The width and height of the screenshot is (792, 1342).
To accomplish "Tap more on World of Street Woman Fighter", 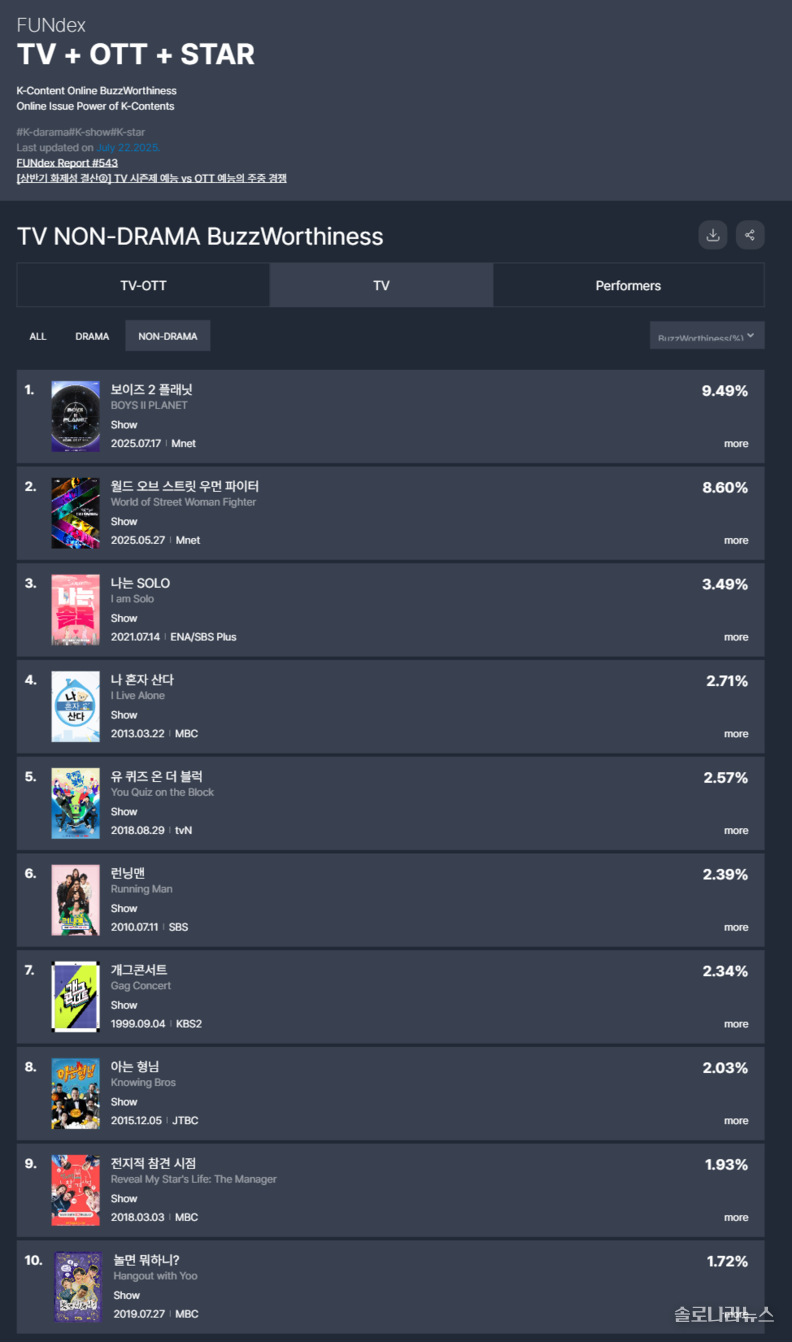I will [736, 541].
